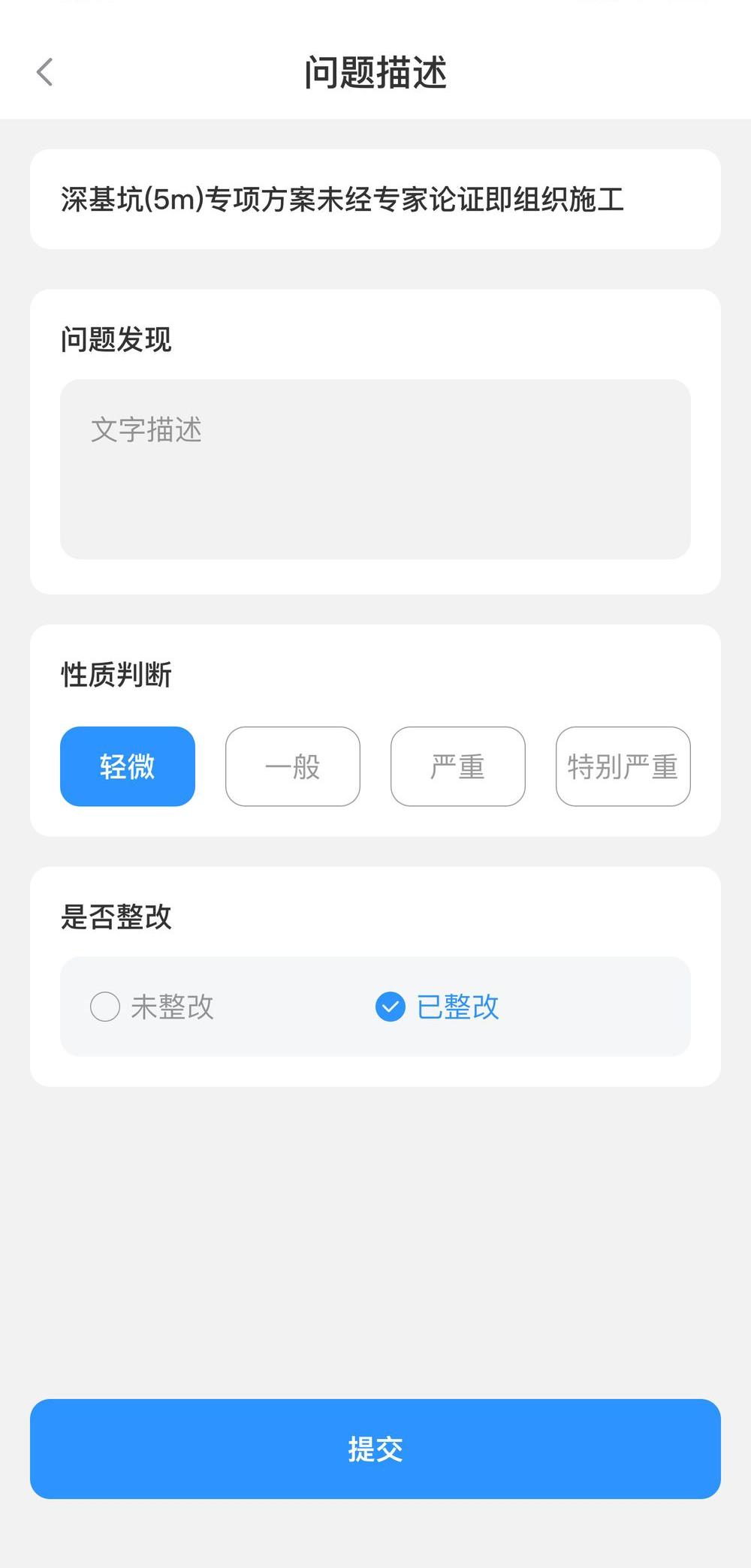Screen dimensions: 751x1568
Task: Choose the 一般 severity option
Action: [x=293, y=766]
